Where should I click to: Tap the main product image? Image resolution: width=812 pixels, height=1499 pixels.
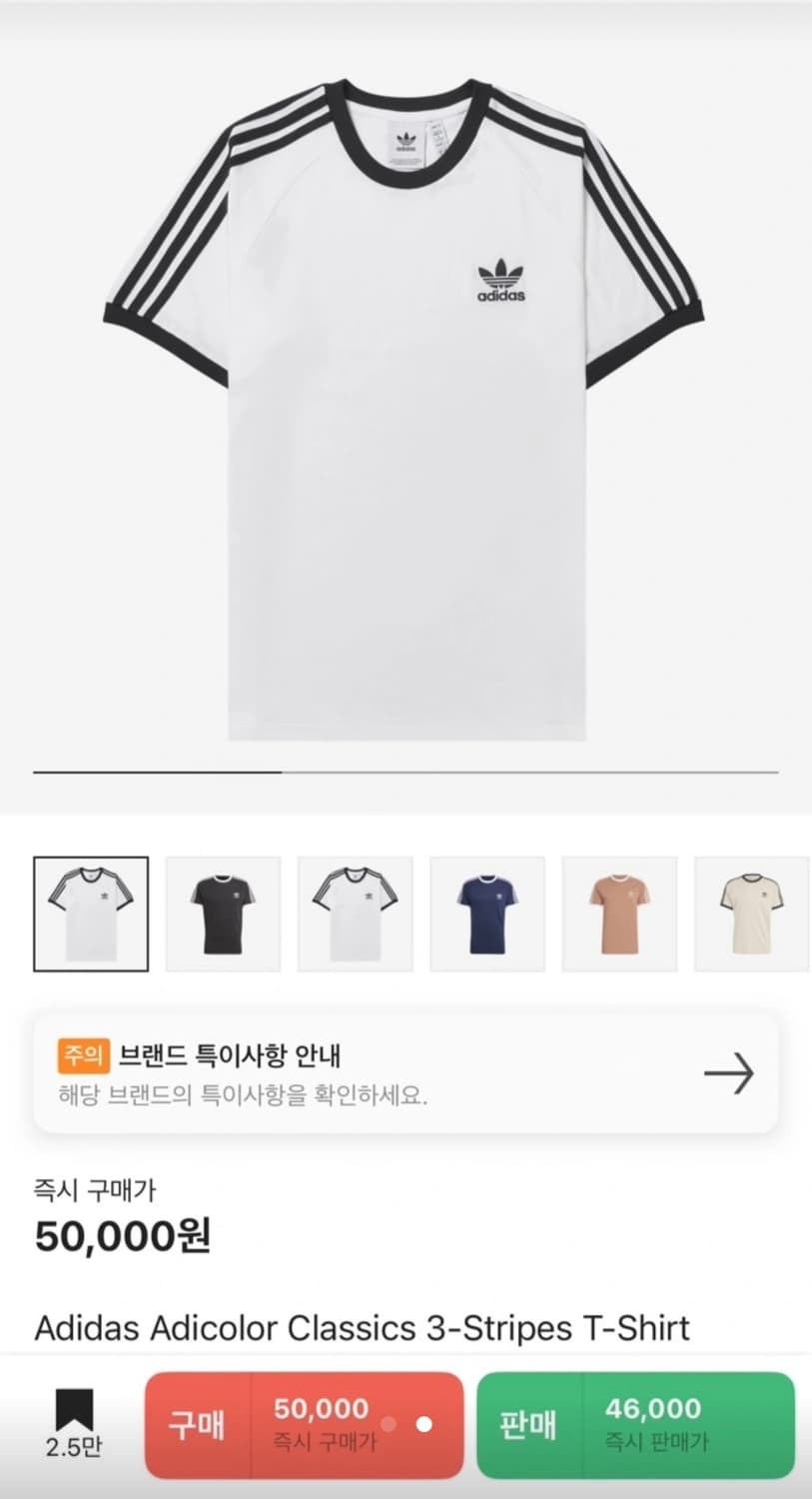(x=406, y=400)
